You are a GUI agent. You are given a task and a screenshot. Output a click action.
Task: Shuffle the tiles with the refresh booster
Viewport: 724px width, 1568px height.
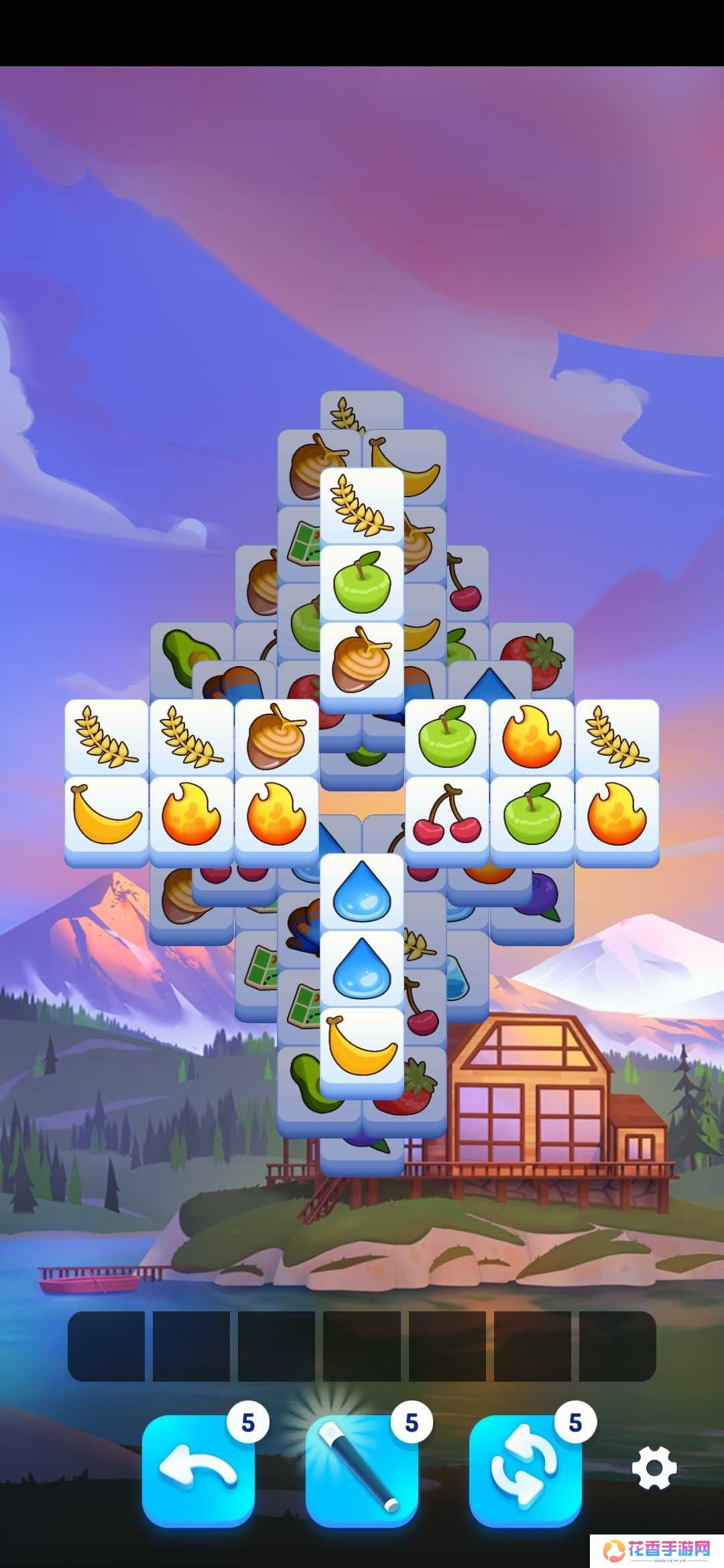pyautogui.click(x=525, y=1470)
